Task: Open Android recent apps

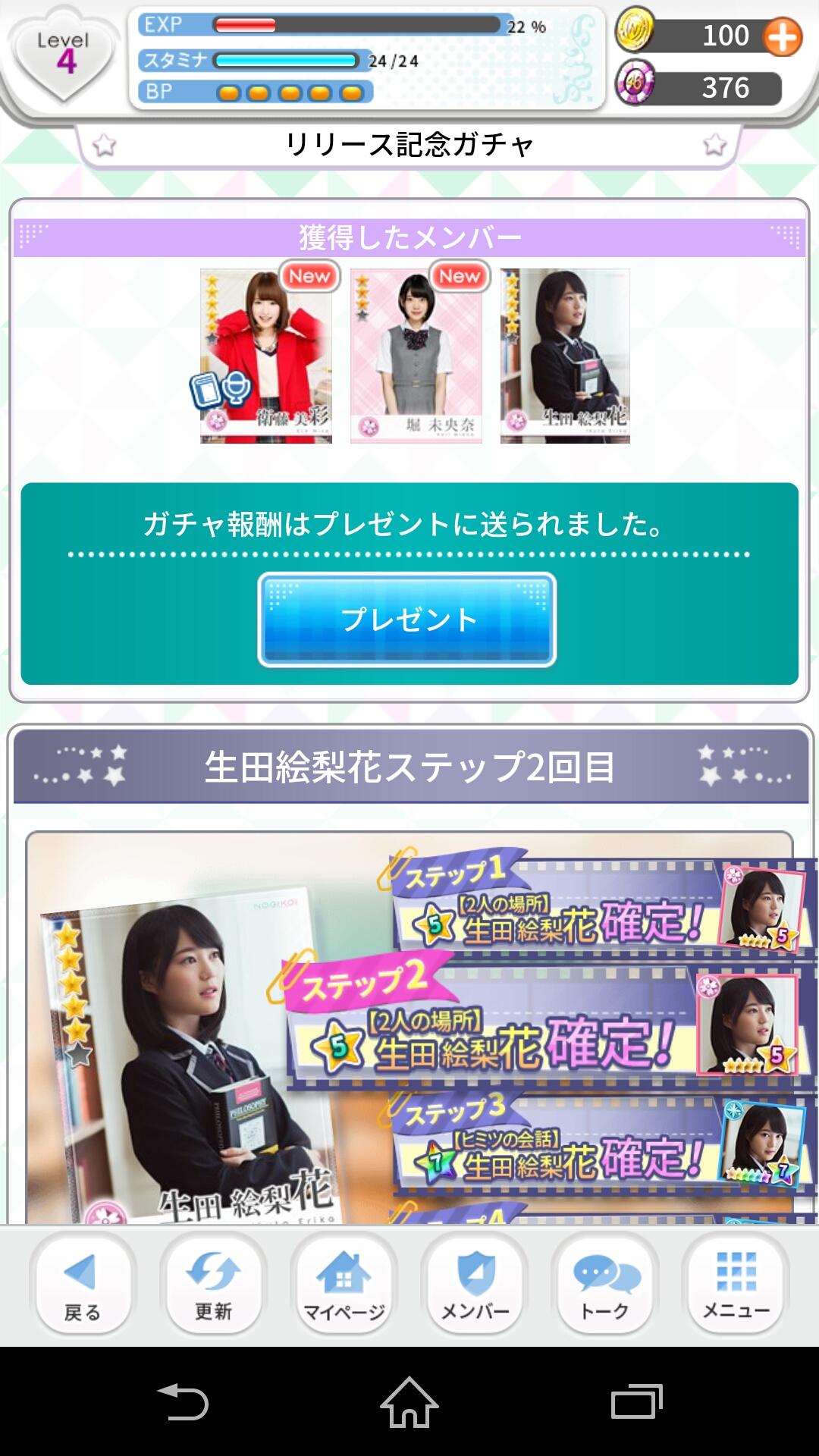Action: click(x=636, y=1401)
